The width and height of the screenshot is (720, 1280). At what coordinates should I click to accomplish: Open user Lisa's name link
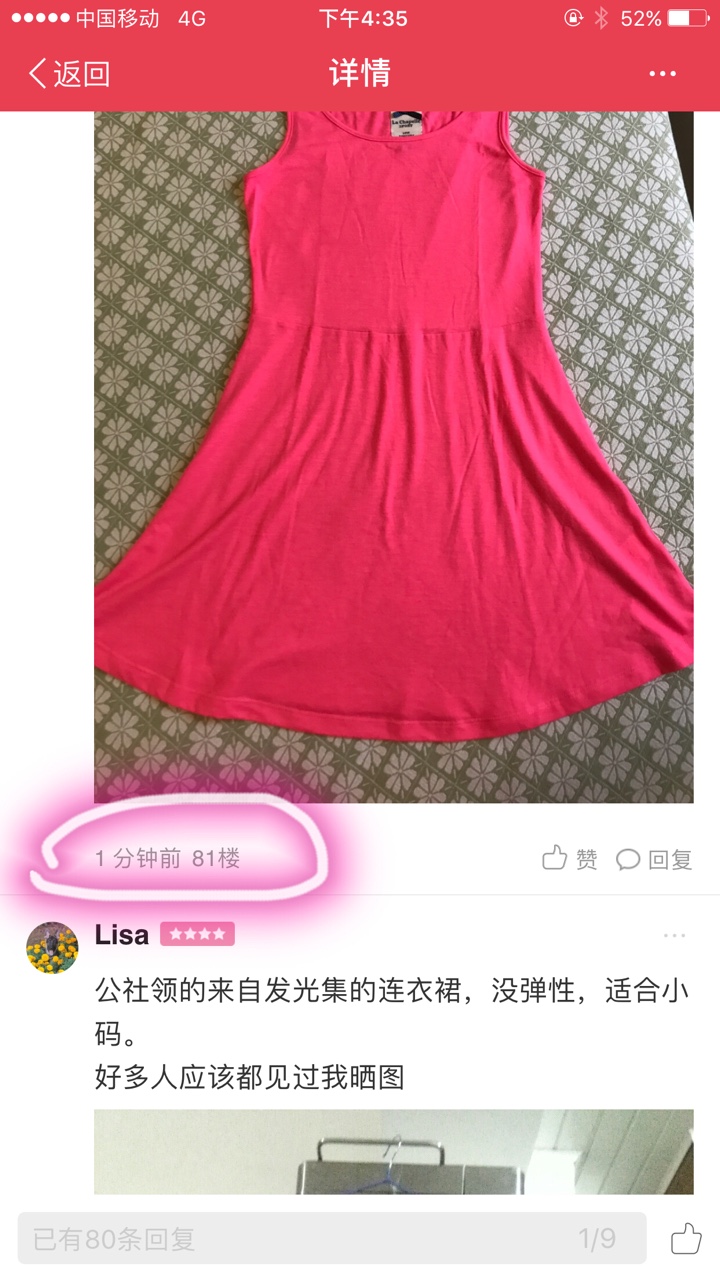coord(122,935)
